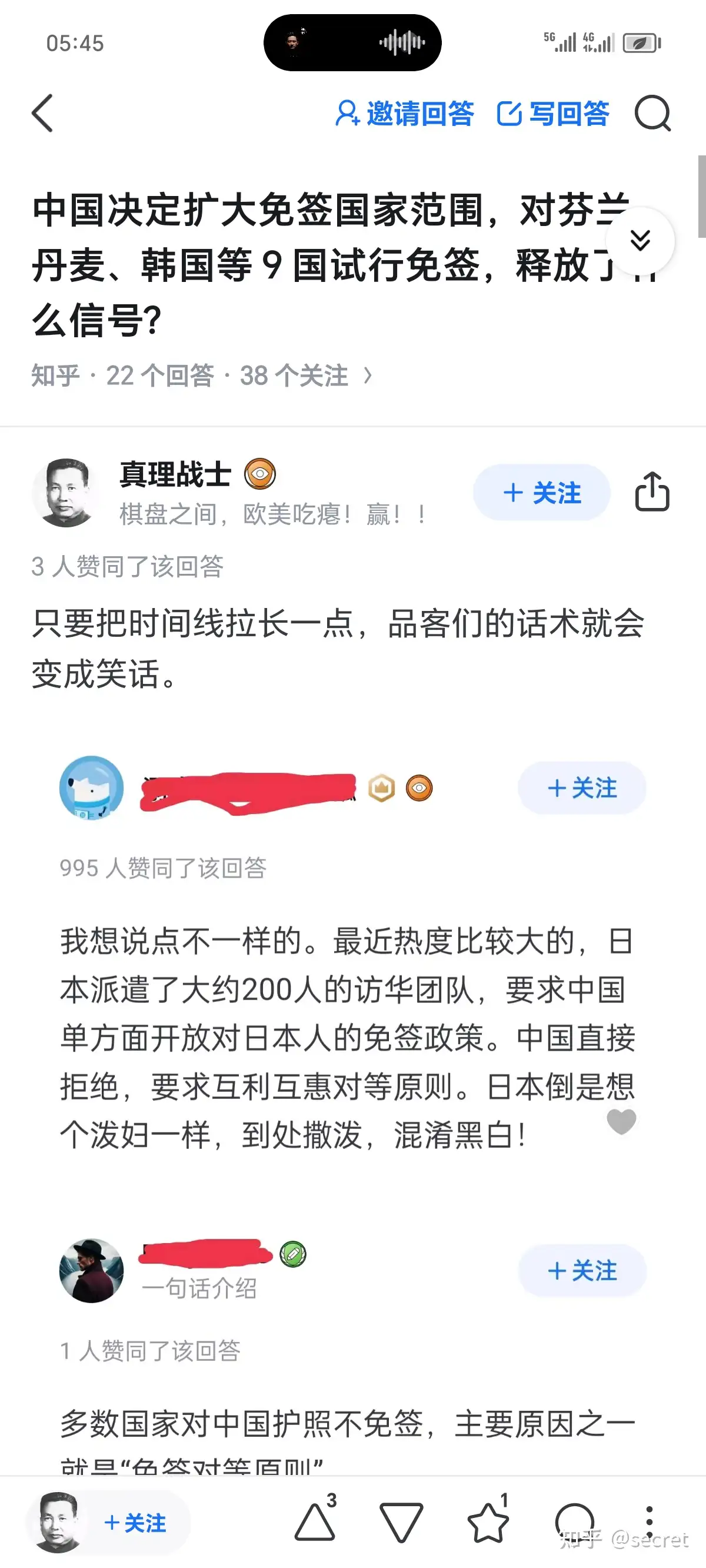This screenshot has width=706, height=1568.
Task: Downvote this answer with the down triangle
Action: click(x=401, y=1522)
